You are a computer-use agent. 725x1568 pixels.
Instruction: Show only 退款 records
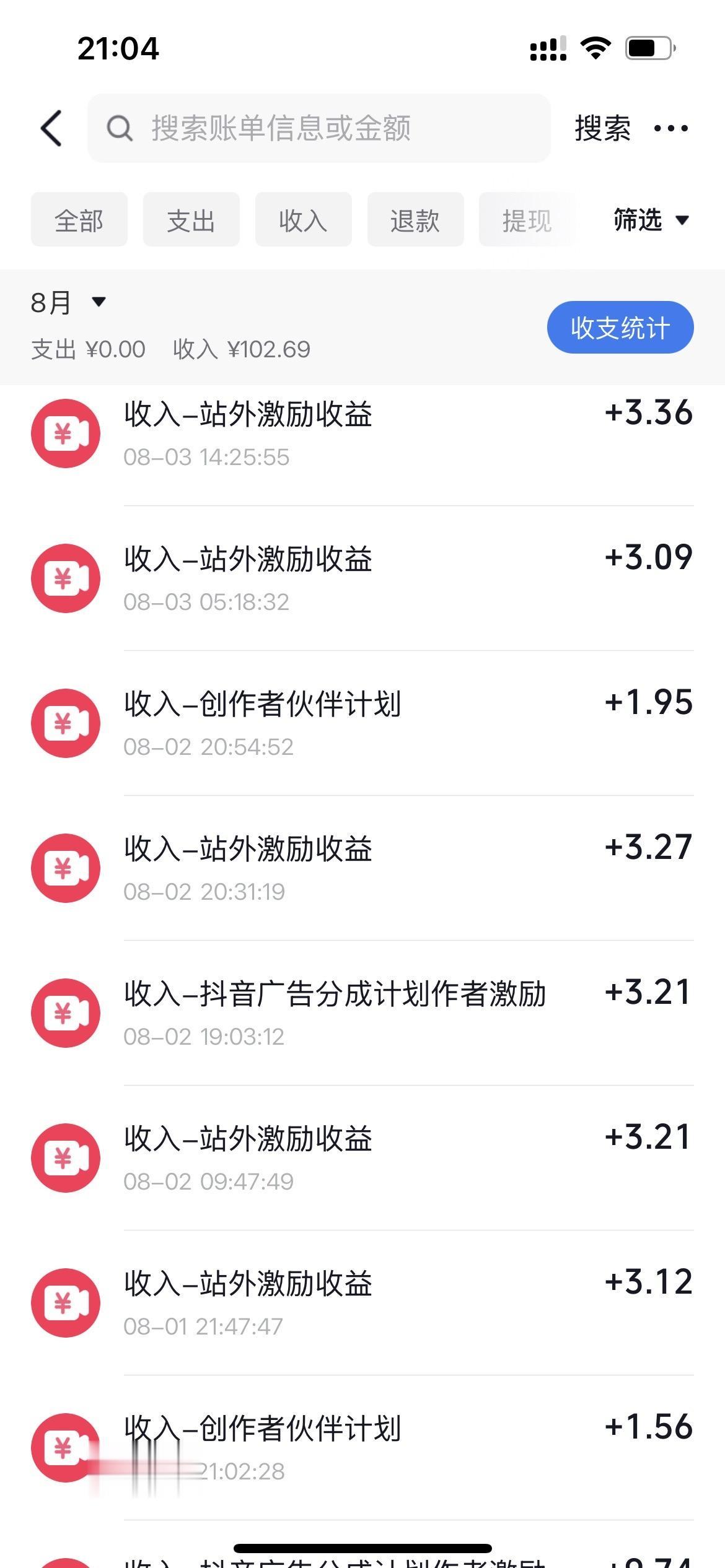pyautogui.click(x=415, y=220)
